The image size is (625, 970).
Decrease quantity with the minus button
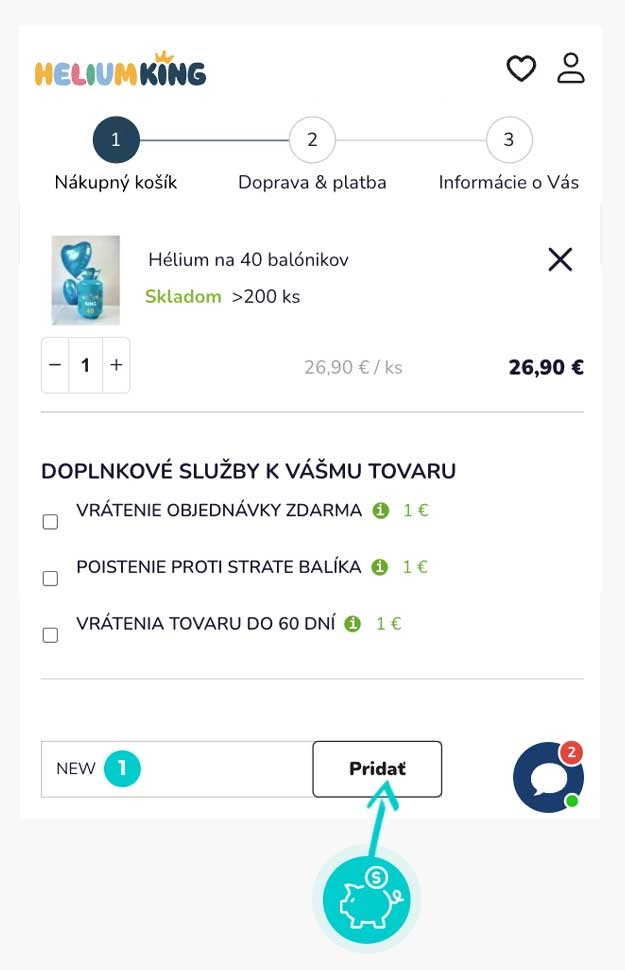click(x=55, y=365)
